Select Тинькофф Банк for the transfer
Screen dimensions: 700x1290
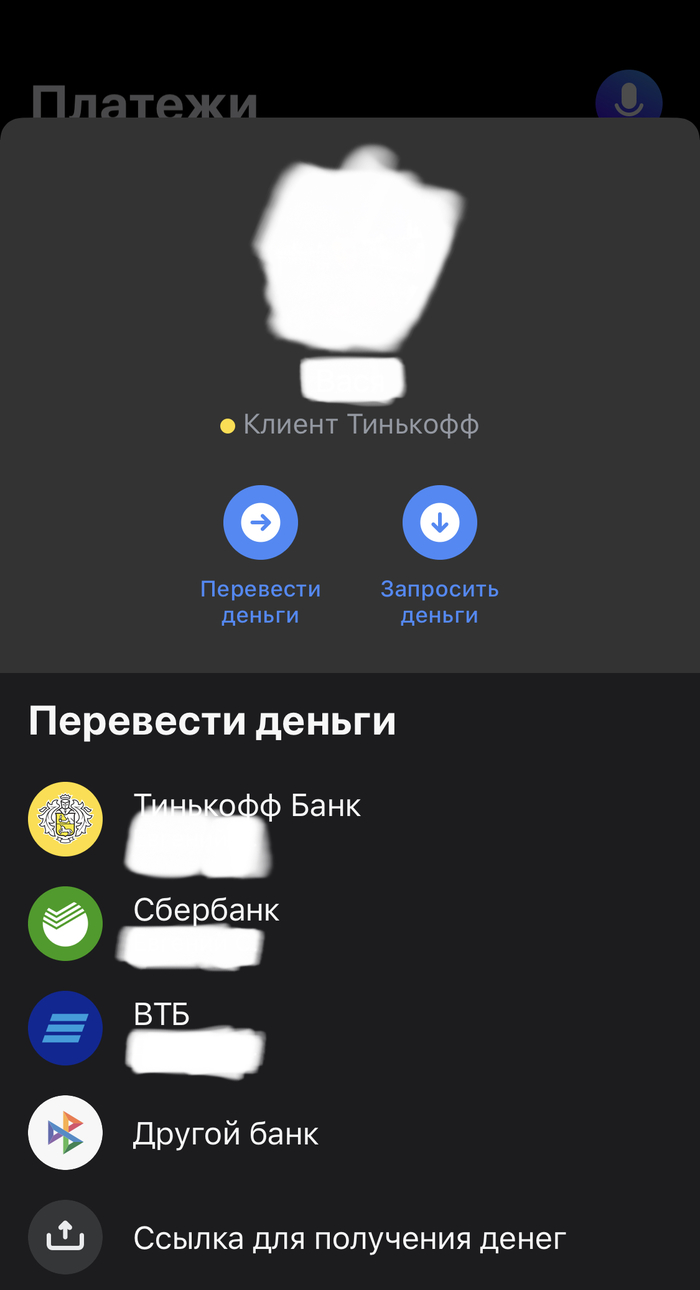pyautogui.click(x=246, y=806)
